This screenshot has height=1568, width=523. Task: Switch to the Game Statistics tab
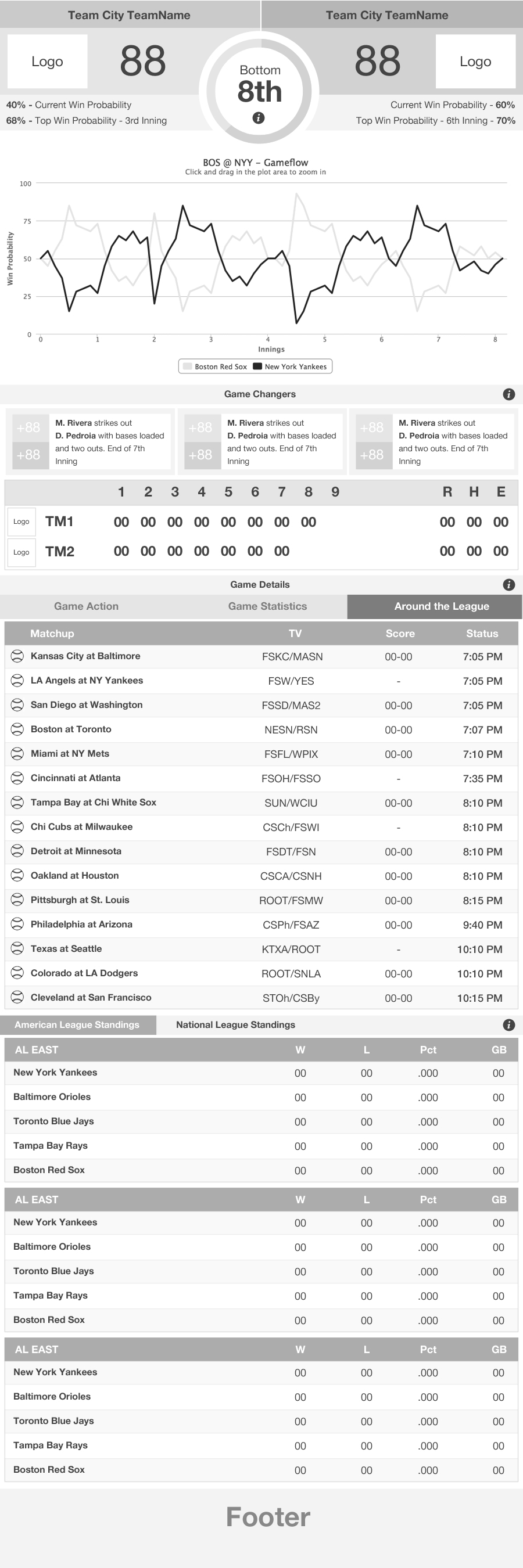point(267,606)
